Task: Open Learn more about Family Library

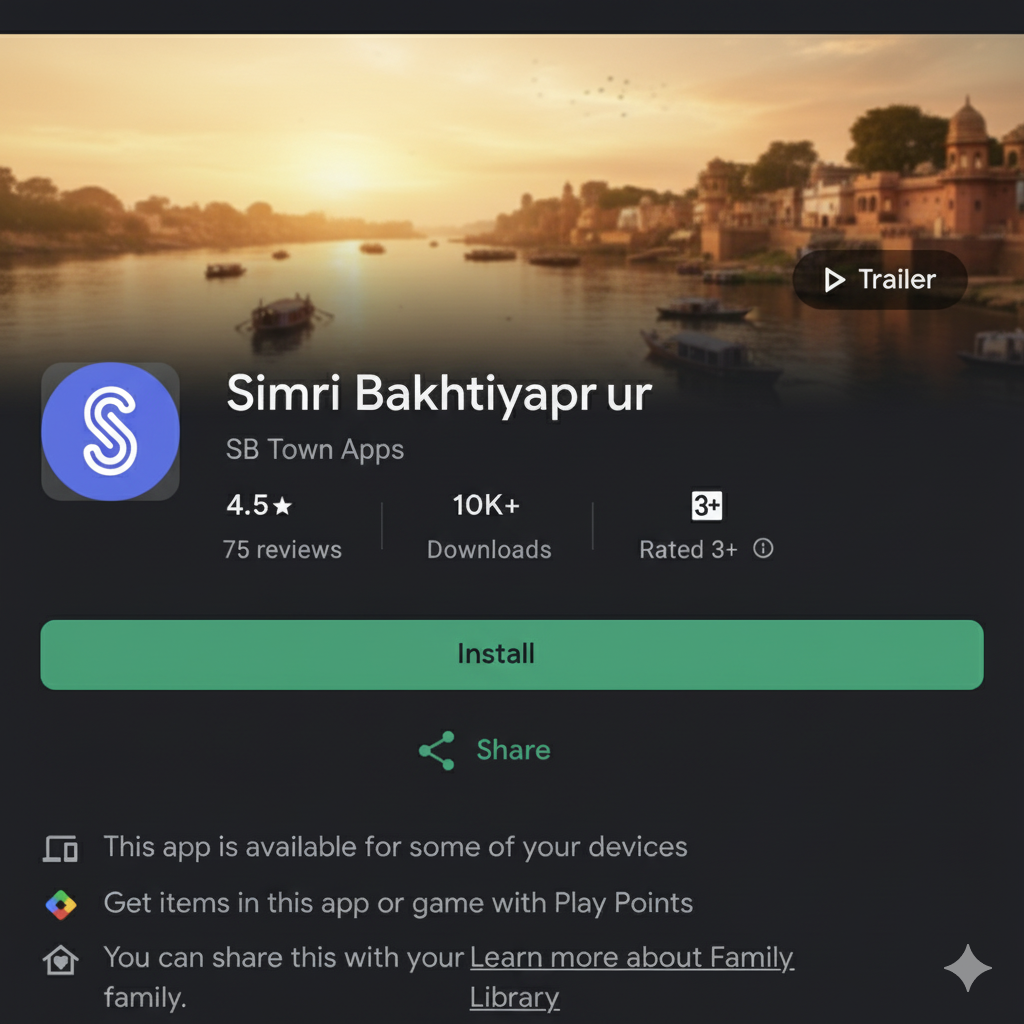Action: [631, 959]
